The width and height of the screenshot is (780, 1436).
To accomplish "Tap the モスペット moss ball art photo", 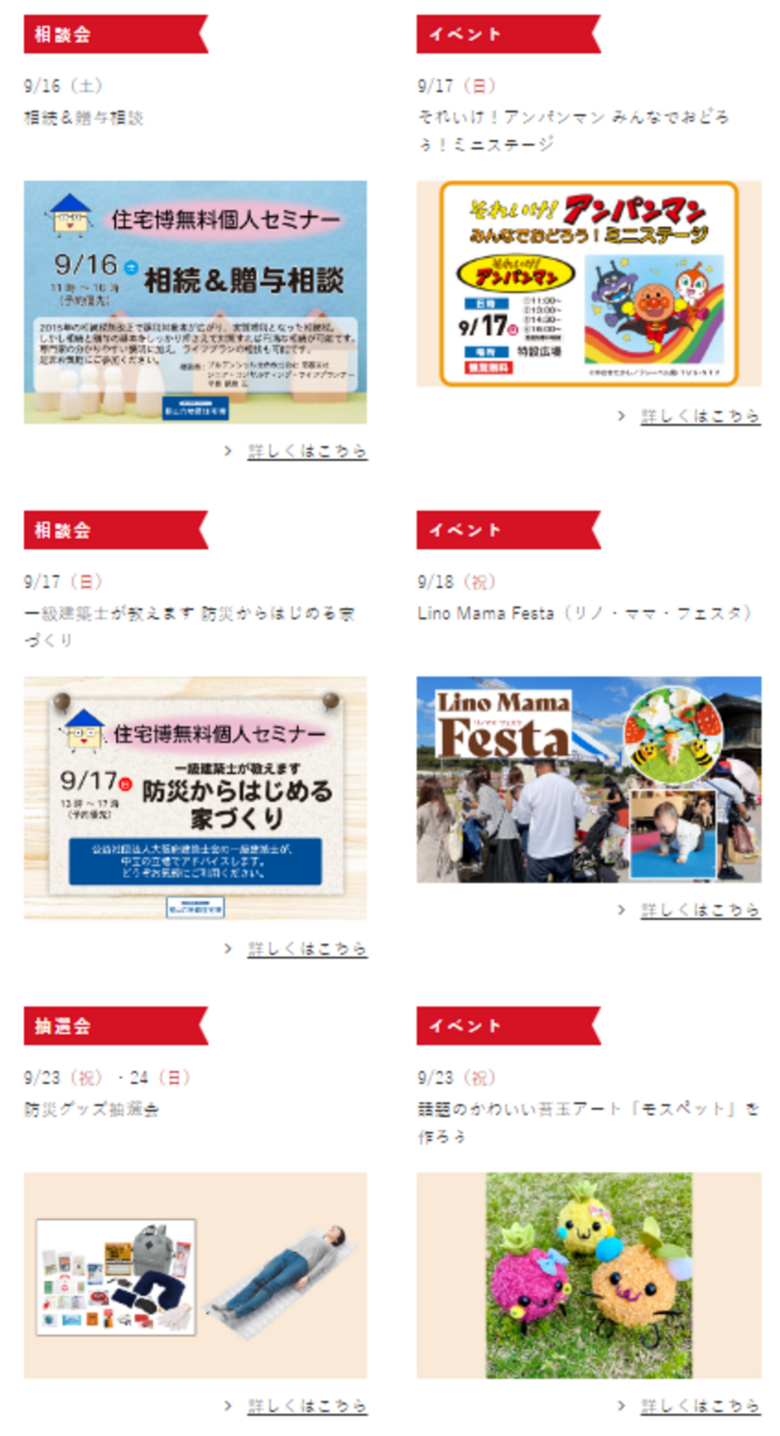I will pos(588,1276).
